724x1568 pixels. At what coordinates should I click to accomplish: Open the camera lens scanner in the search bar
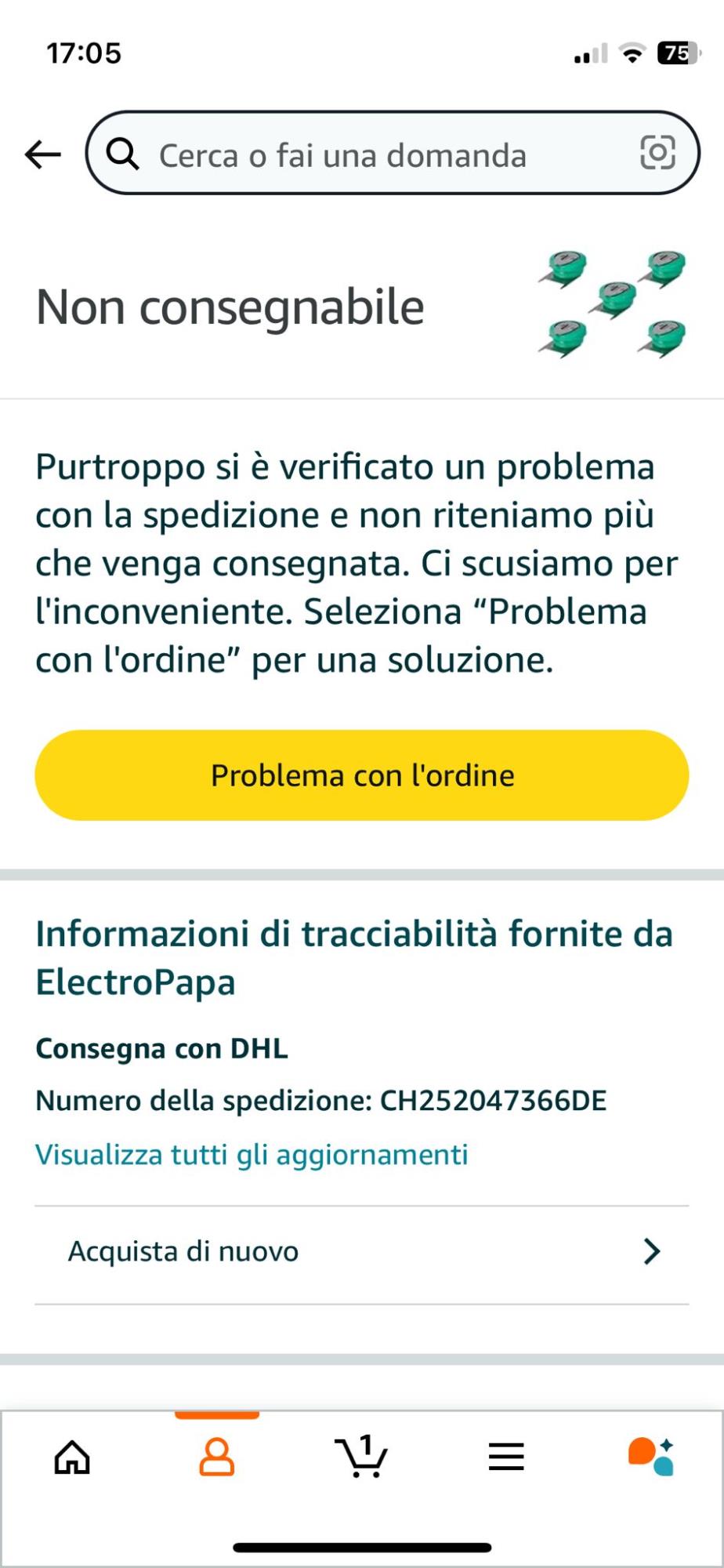pos(657,153)
